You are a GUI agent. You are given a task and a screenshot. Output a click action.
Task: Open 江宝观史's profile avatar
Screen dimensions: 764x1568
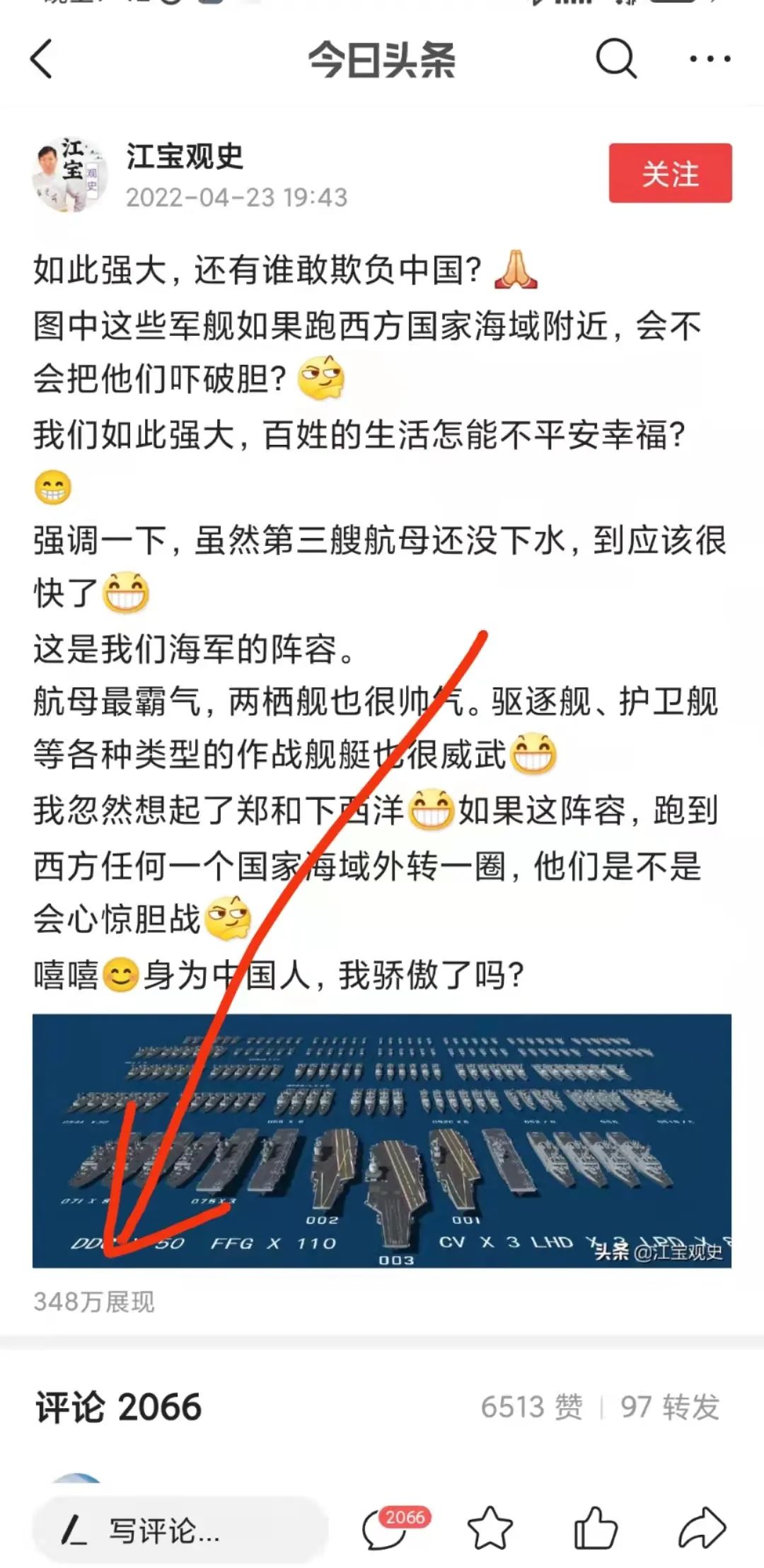(69, 175)
